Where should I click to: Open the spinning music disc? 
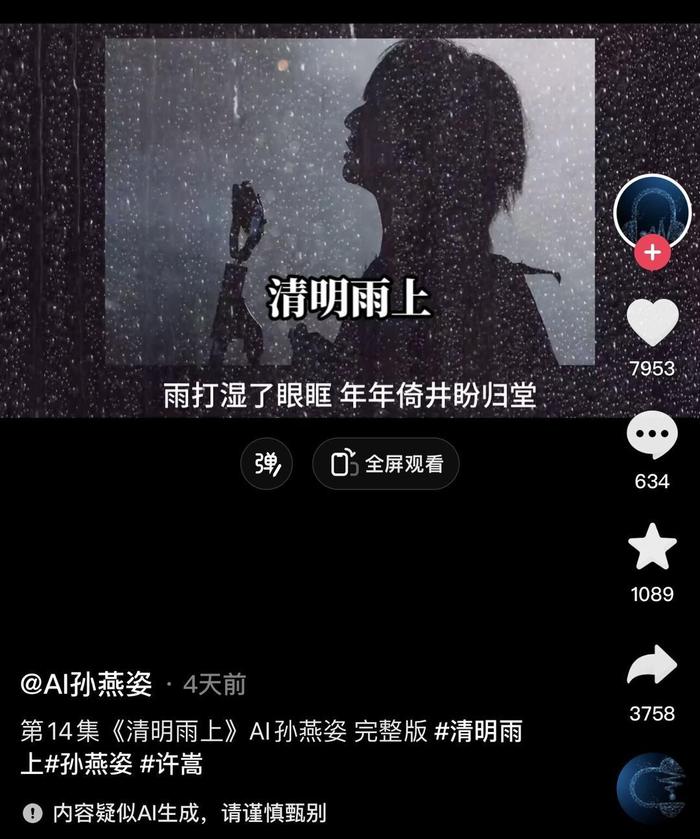pos(651,786)
